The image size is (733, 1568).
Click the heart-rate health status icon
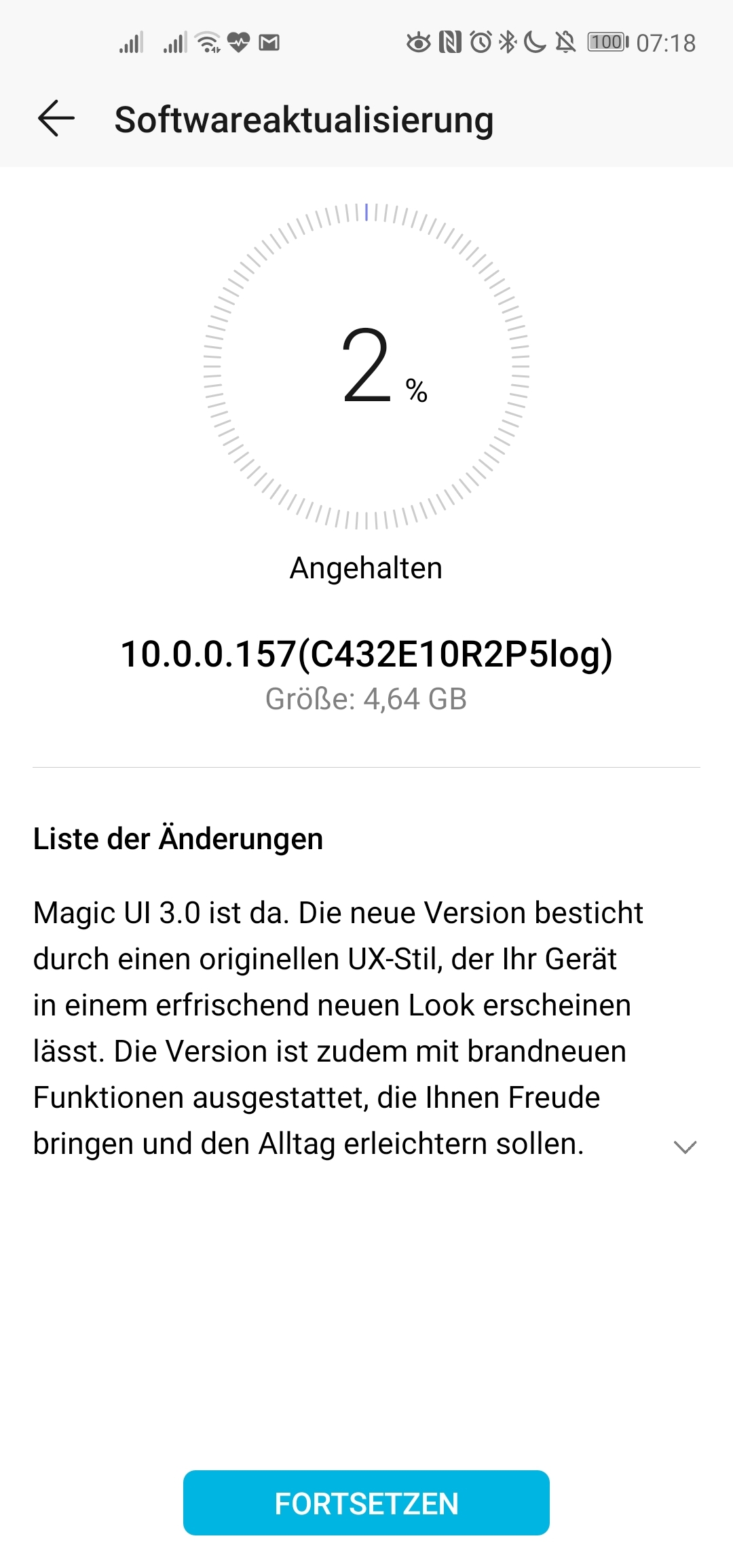click(239, 42)
